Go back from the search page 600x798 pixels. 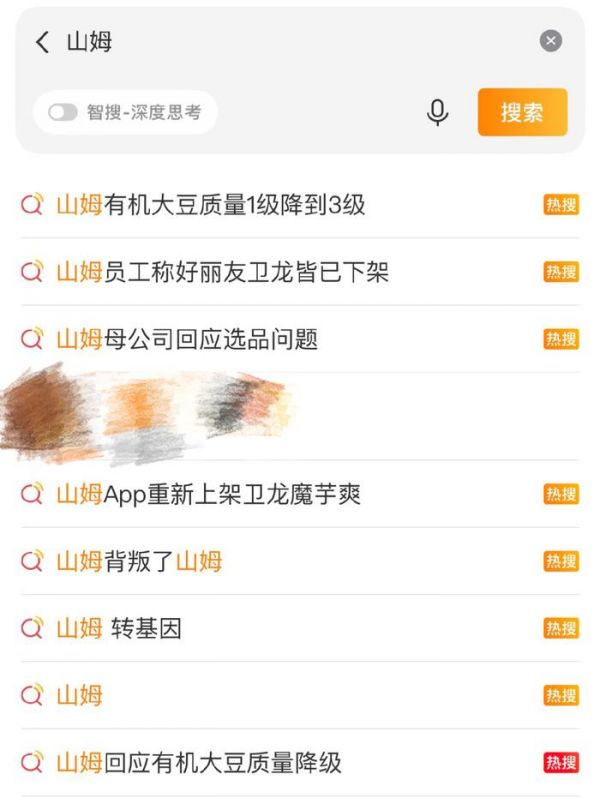42,42
